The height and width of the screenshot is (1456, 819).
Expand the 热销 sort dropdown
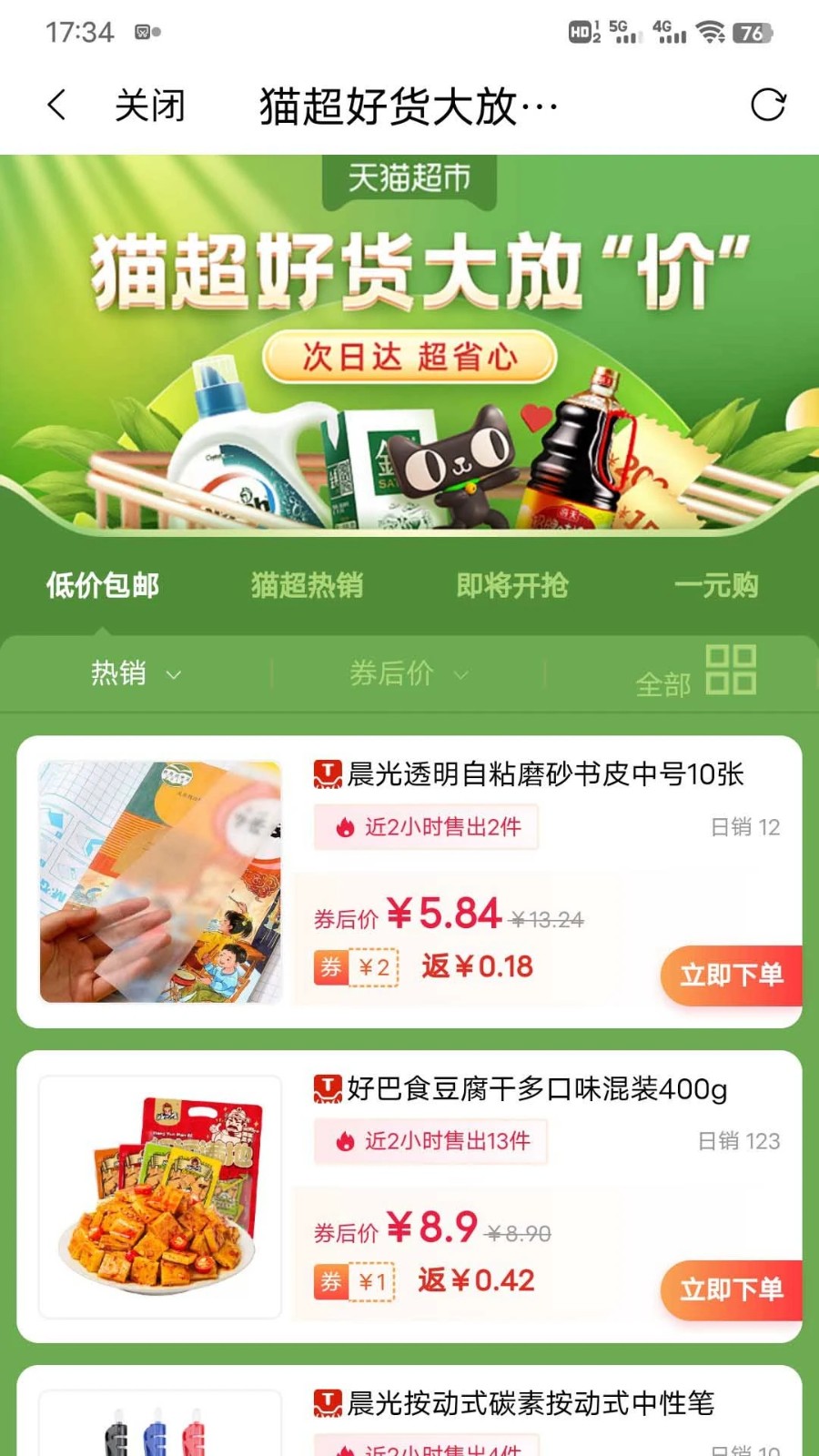pos(133,673)
